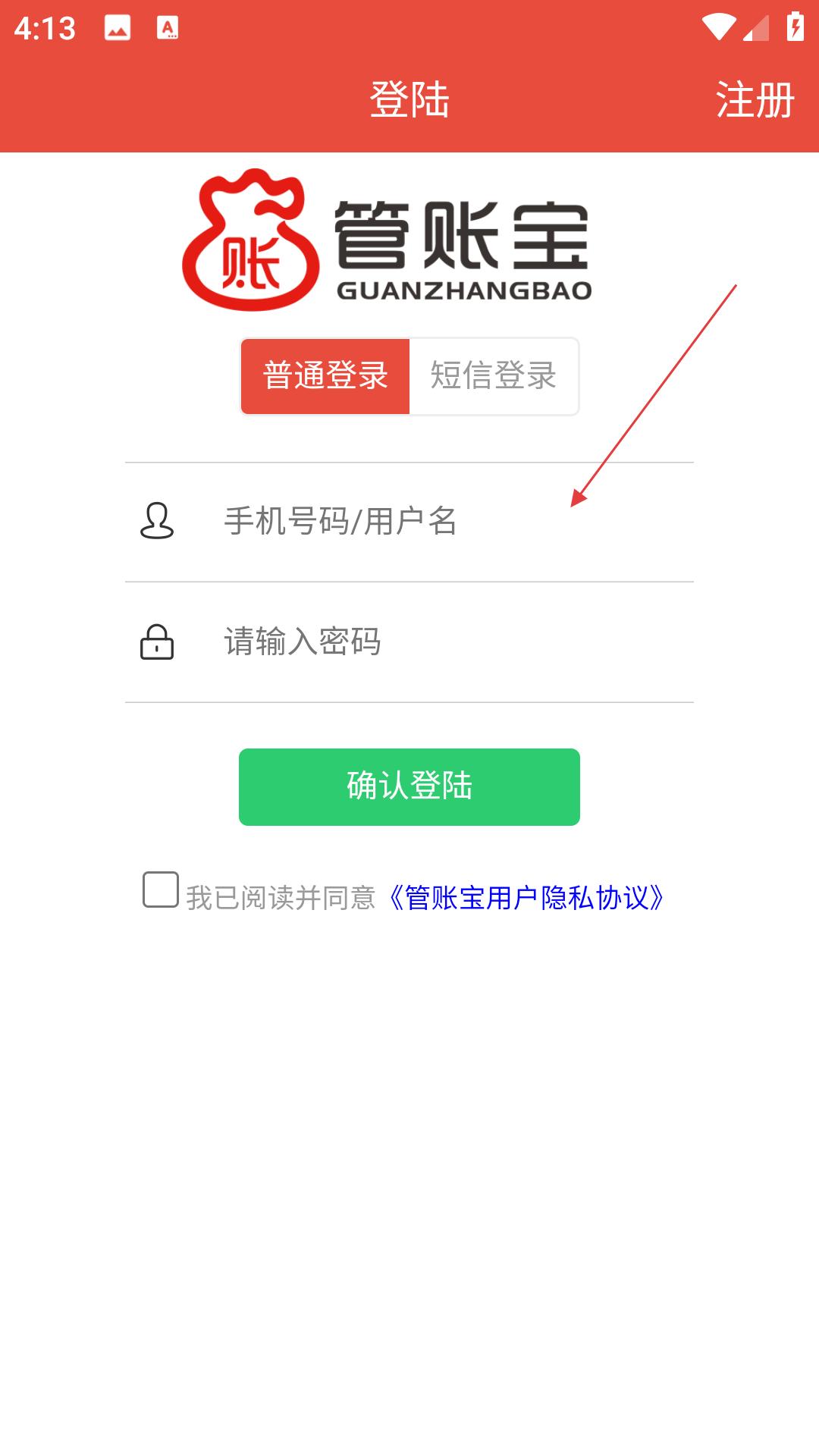Open 《管账宝用户隐私协议》 link
Image resolution: width=819 pixels, height=1456 pixels.
[x=527, y=898]
